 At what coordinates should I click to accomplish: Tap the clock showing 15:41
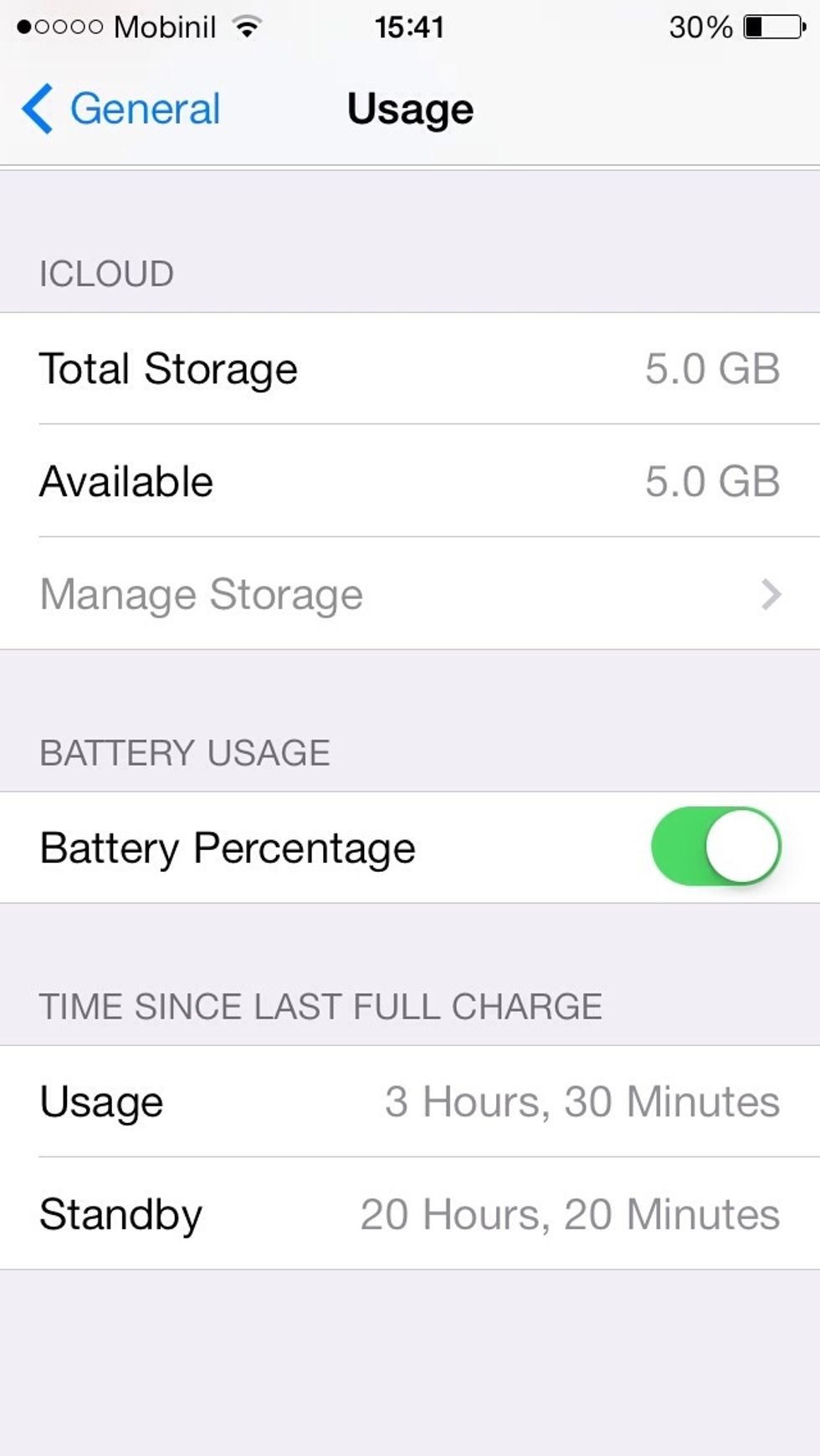point(409,26)
